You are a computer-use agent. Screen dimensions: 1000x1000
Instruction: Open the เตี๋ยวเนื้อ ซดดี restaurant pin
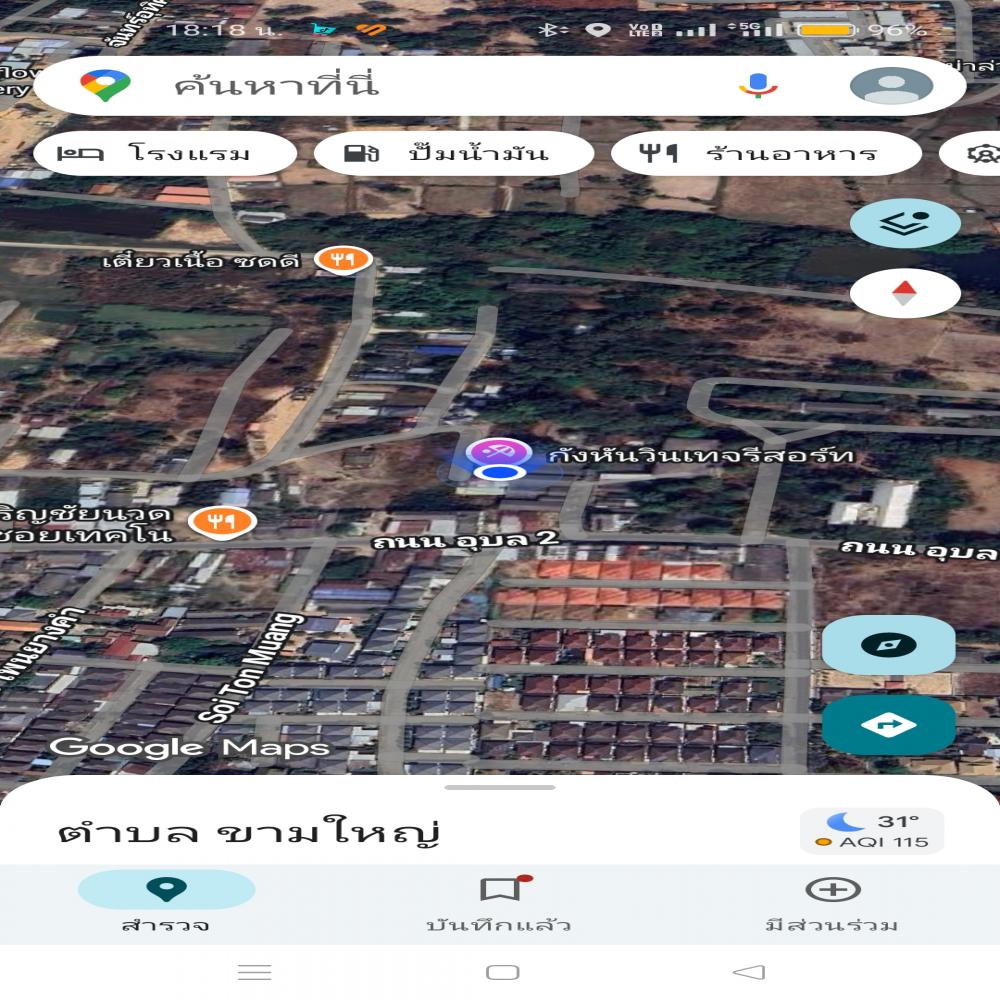pyautogui.click(x=343, y=261)
